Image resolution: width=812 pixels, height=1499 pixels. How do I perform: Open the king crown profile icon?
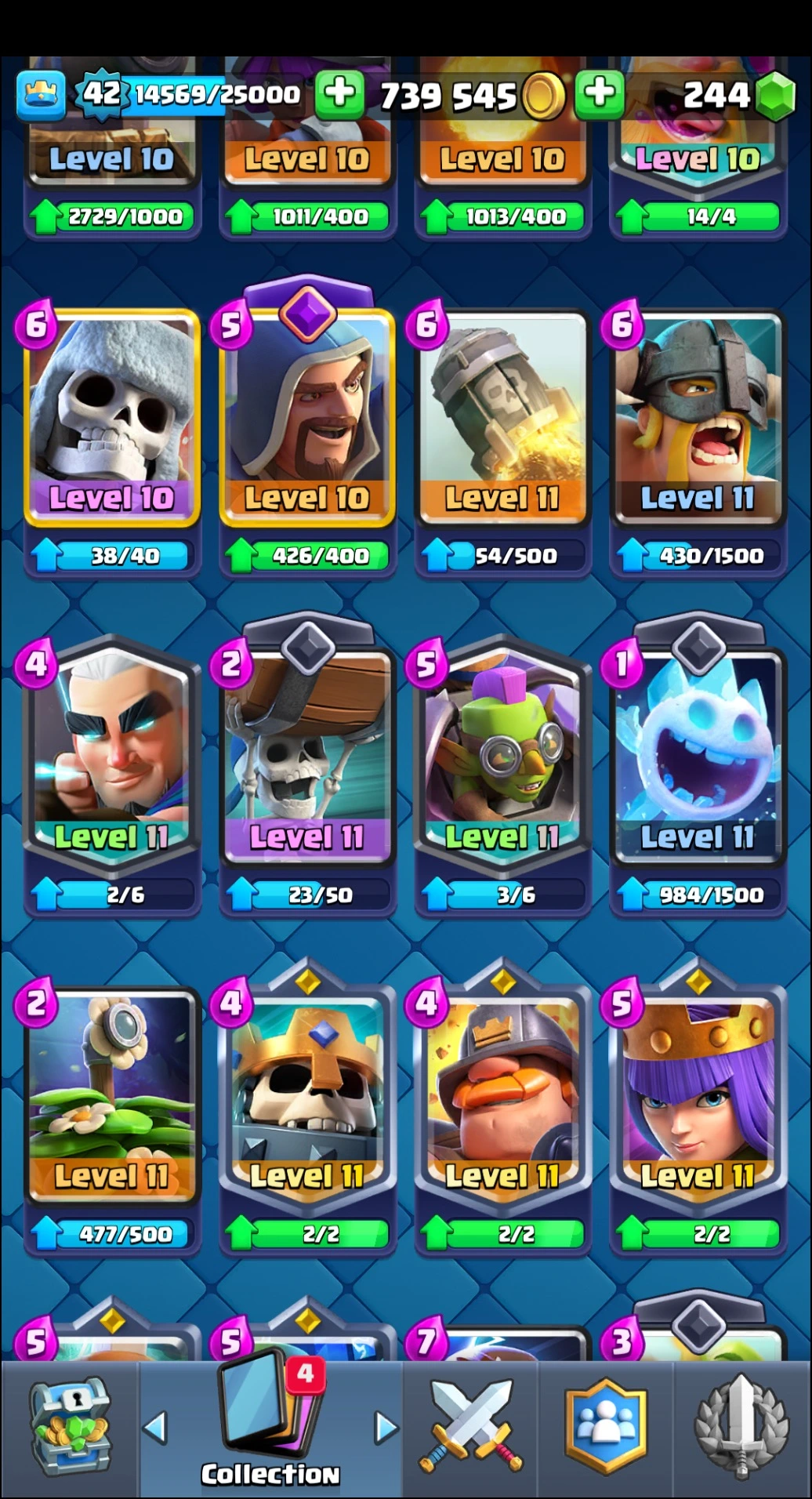click(41, 95)
